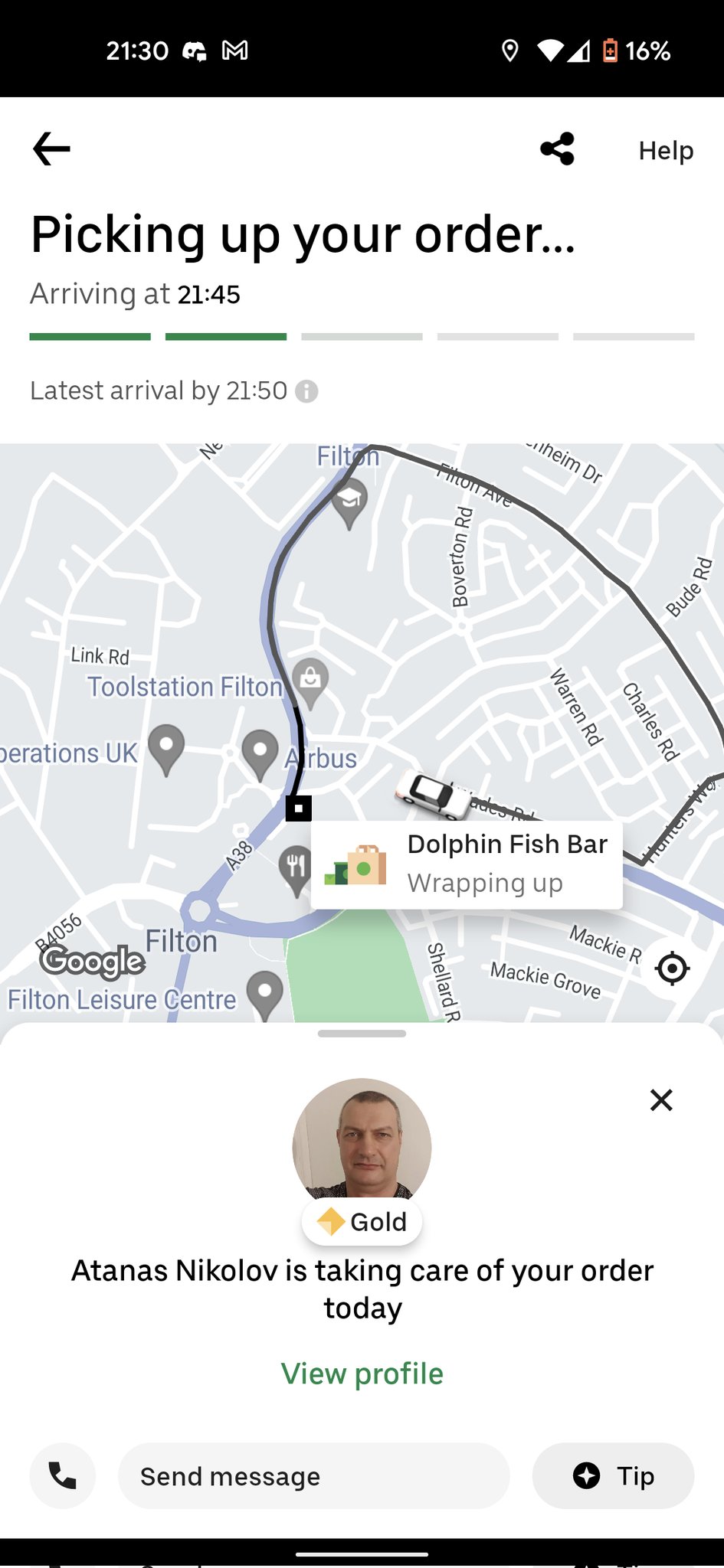The width and height of the screenshot is (724, 1568).
Task: Open Help for this order
Action: pyautogui.click(x=666, y=151)
